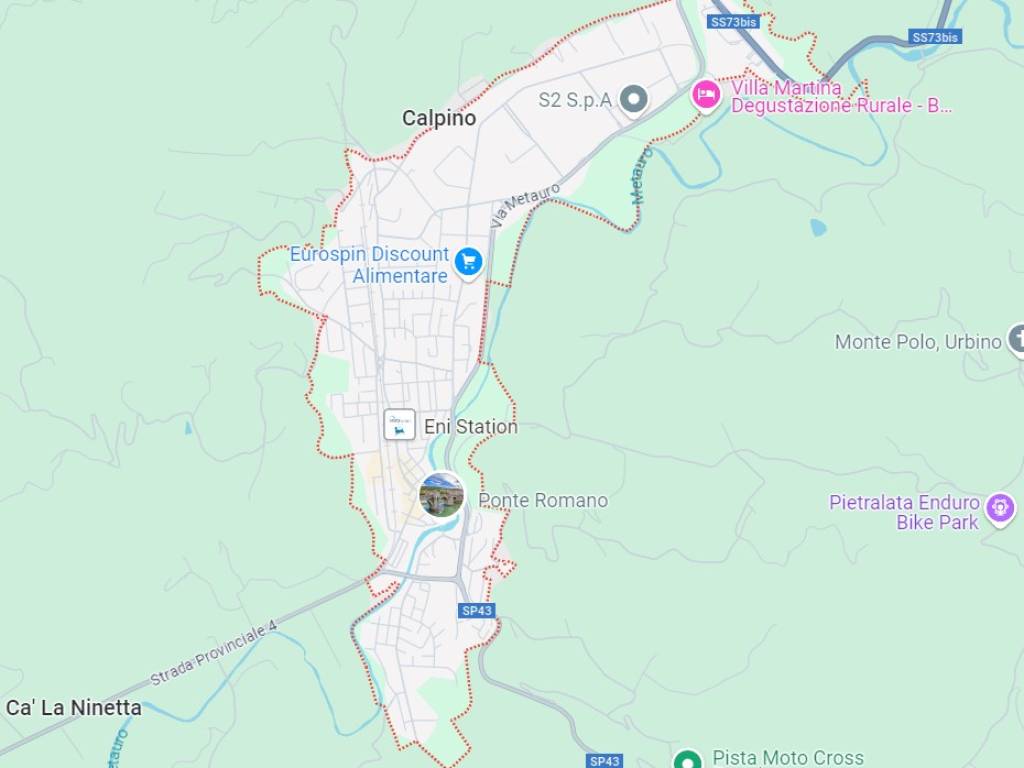View the Ponte Romano photo marker
Screen dimensions: 1024x768
coord(441,495)
